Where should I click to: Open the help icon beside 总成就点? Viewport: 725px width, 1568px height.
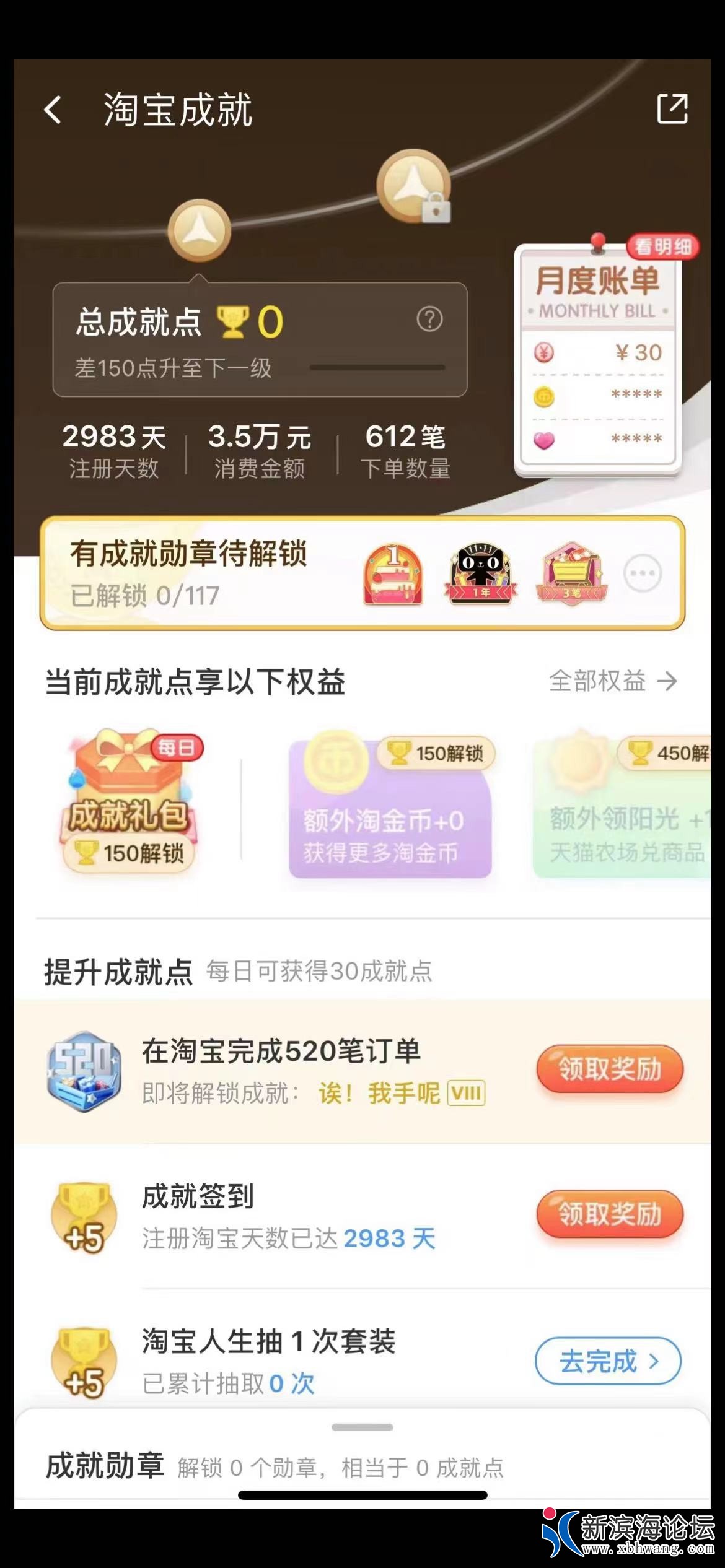coord(429,320)
